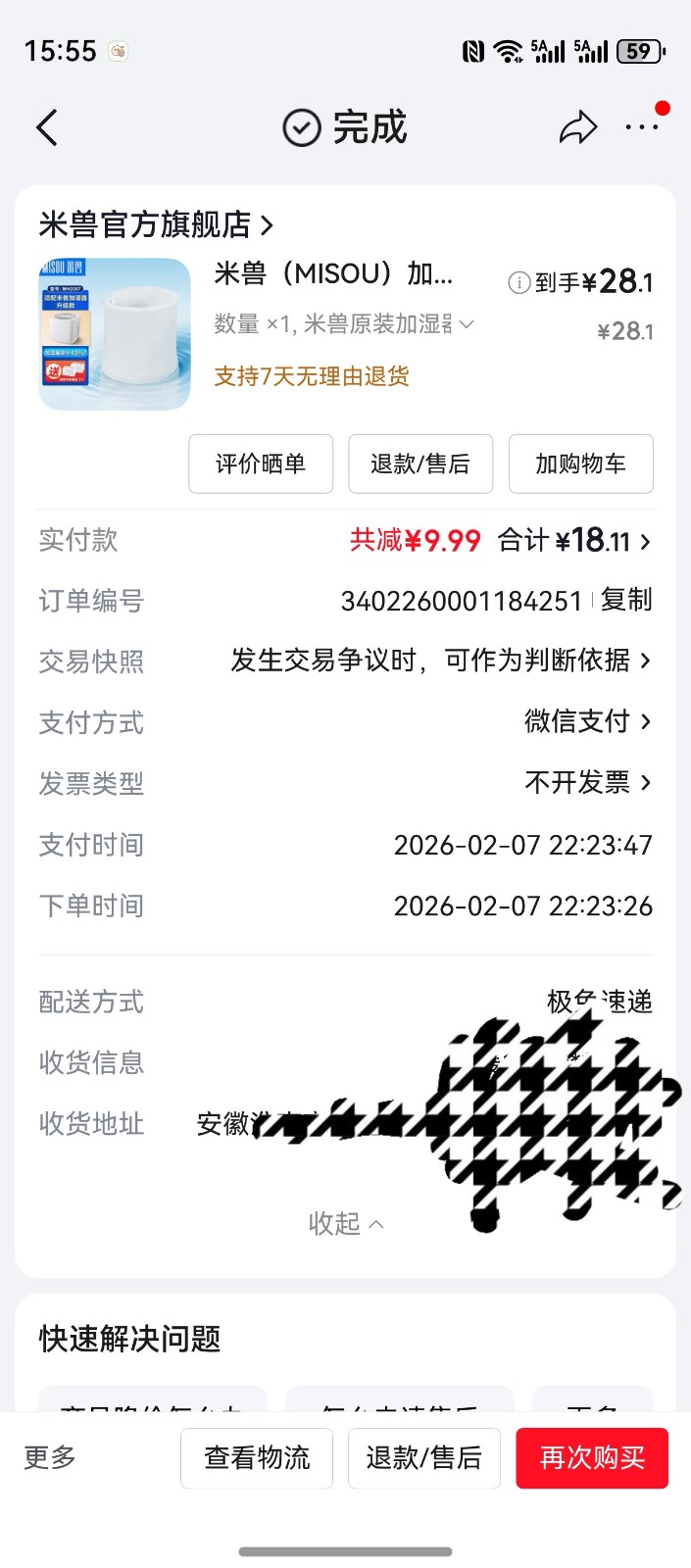Expand the 米兽原装加湿器 specification dropdown

[x=467, y=323]
